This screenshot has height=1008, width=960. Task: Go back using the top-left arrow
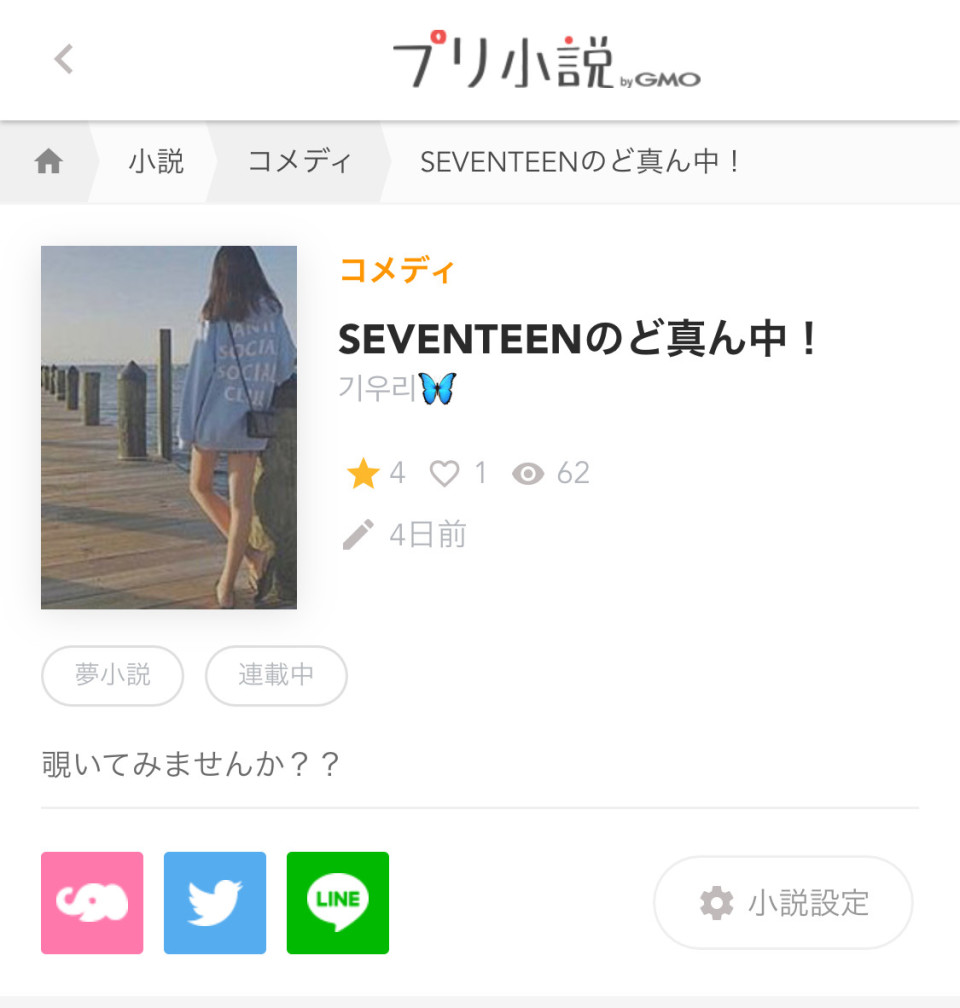(x=63, y=60)
